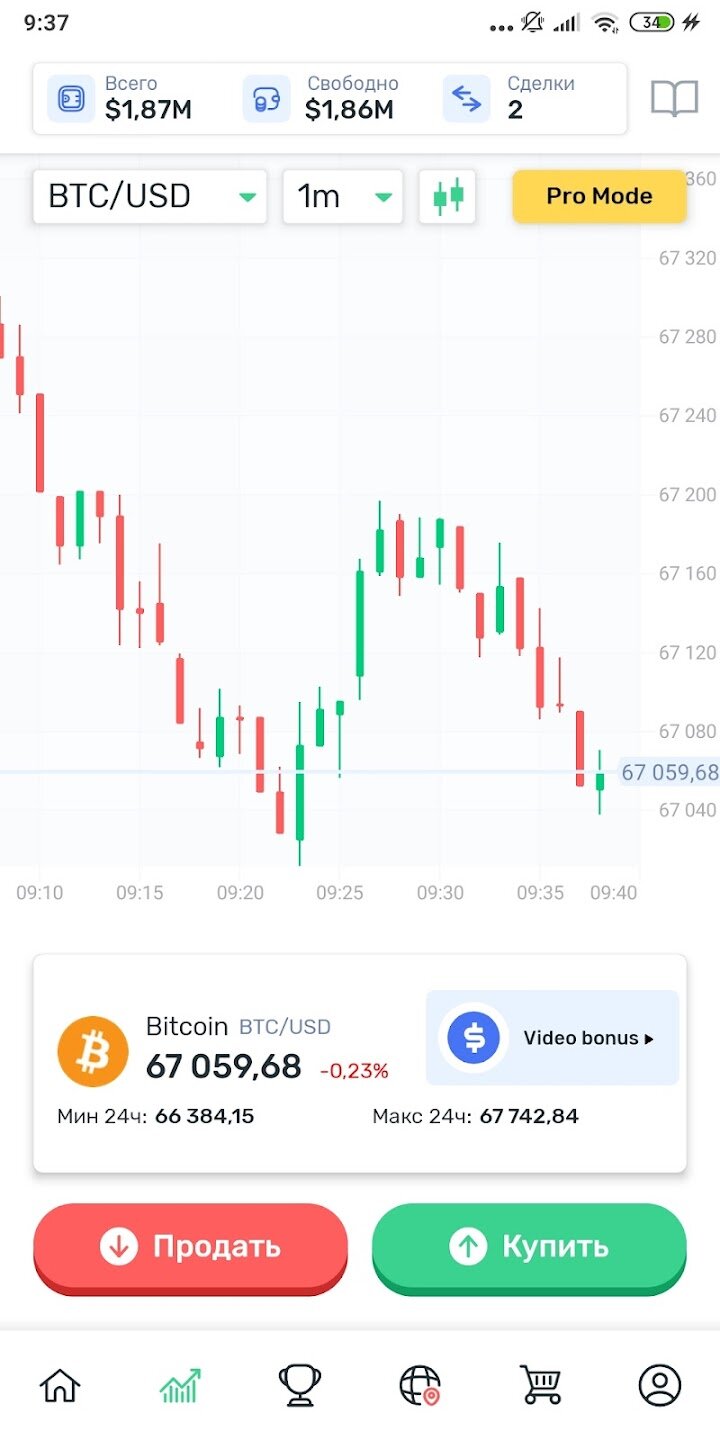720x1440 pixels.
Task: Enable Pro Mode
Action: pos(599,196)
